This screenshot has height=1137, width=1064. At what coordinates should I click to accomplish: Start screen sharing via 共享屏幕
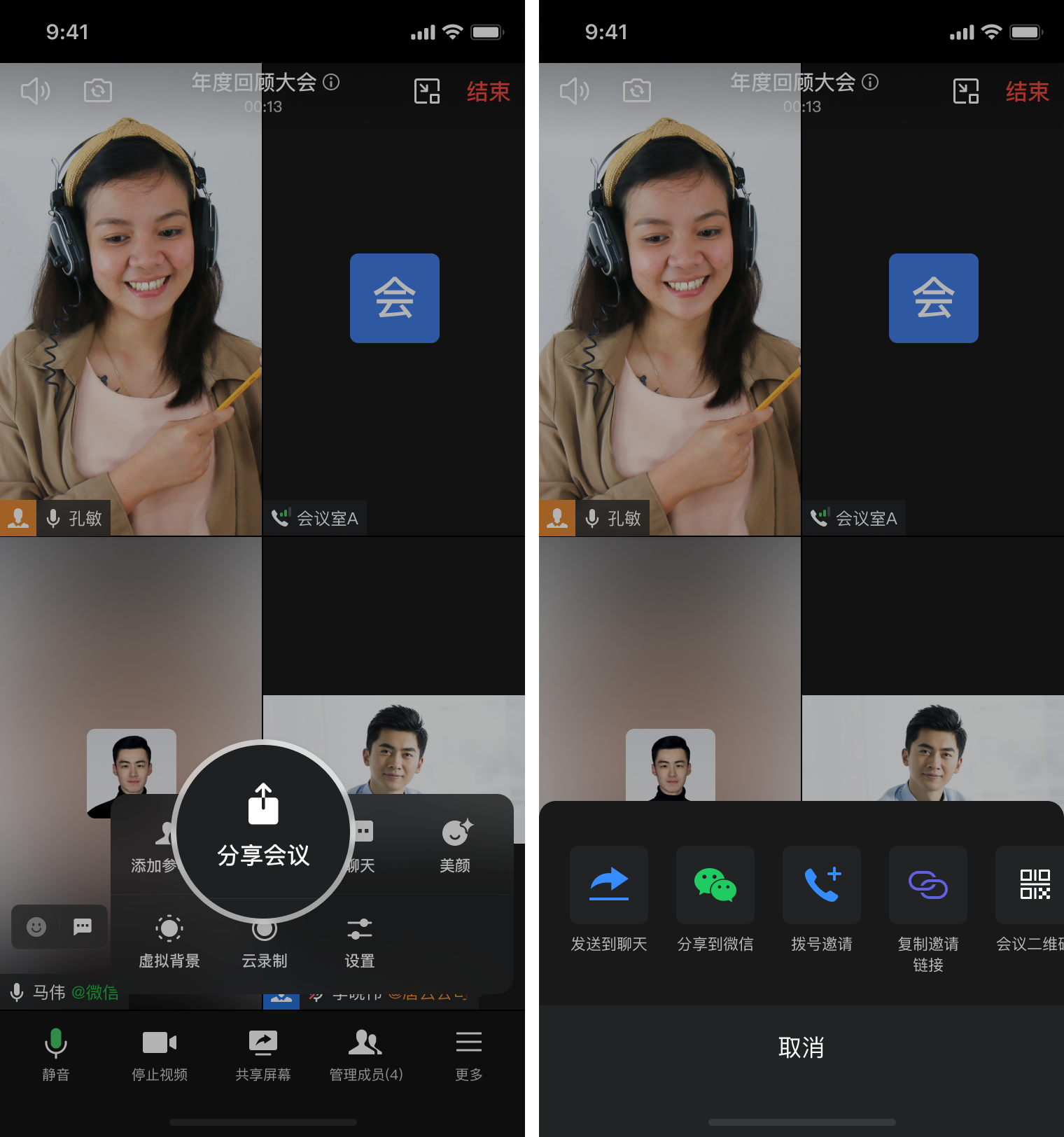[x=262, y=1054]
